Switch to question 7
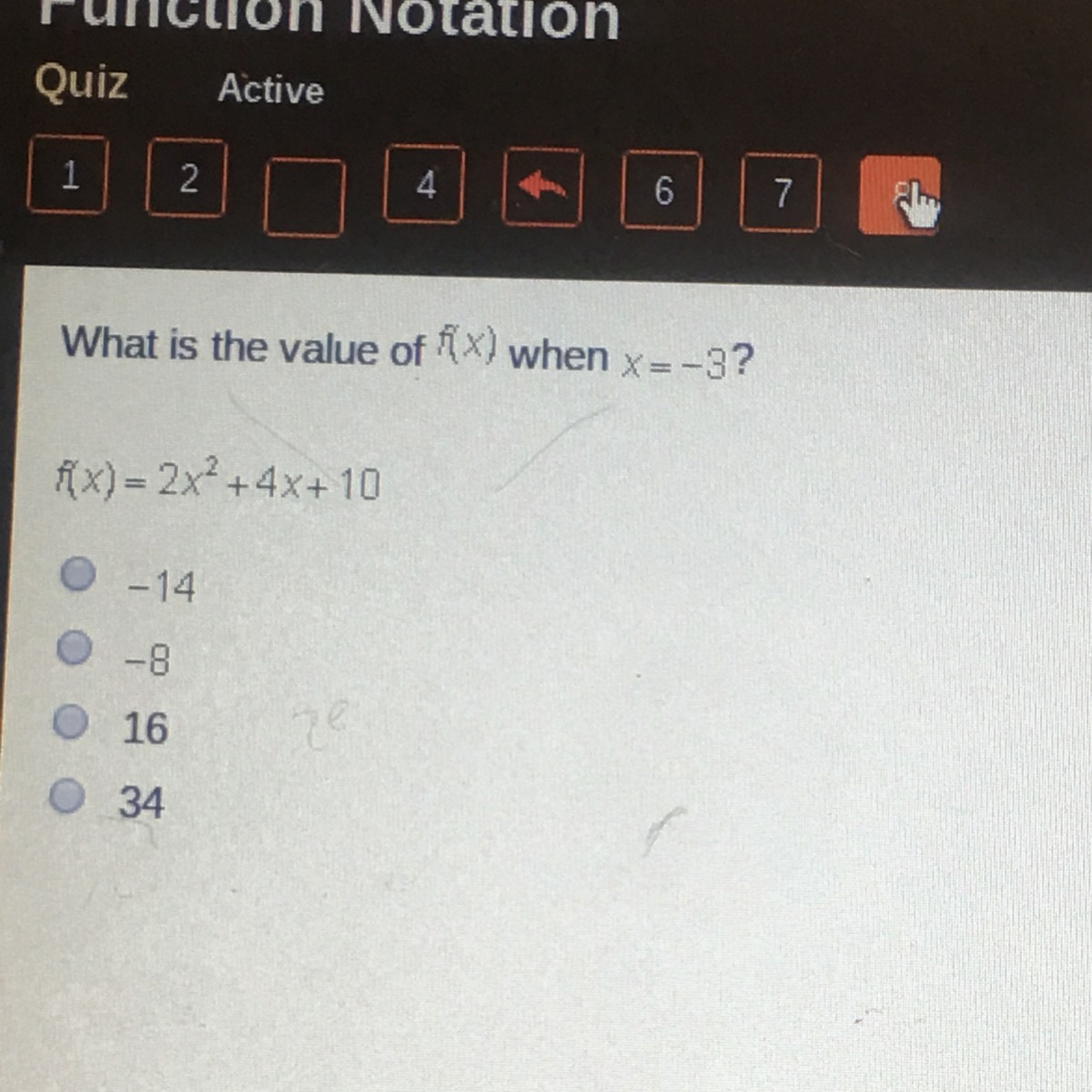The image size is (1092, 1092). click(781, 192)
